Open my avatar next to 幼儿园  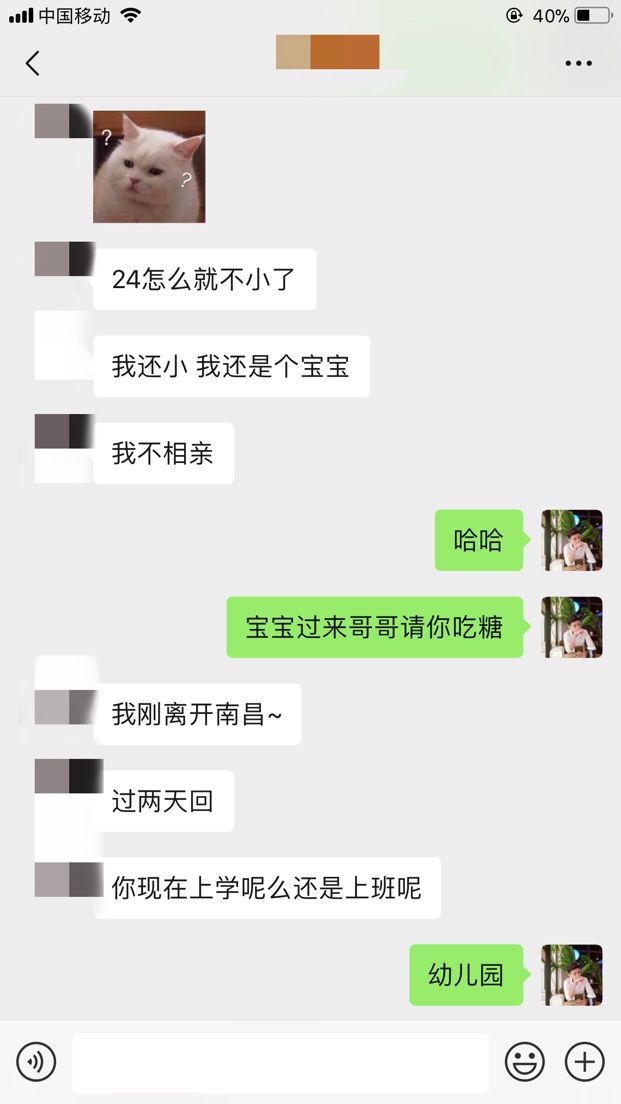click(572, 974)
